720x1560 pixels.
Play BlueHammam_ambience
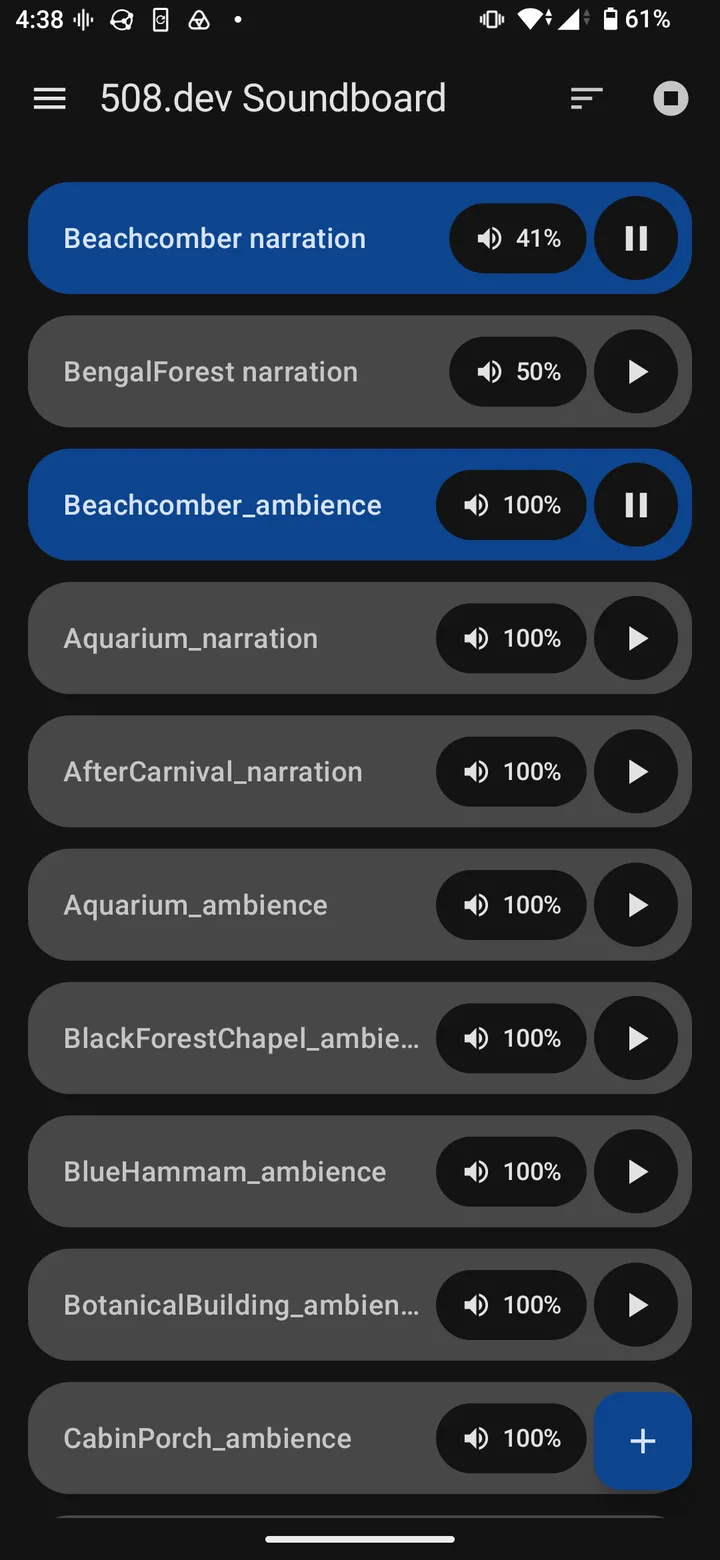click(x=636, y=1172)
